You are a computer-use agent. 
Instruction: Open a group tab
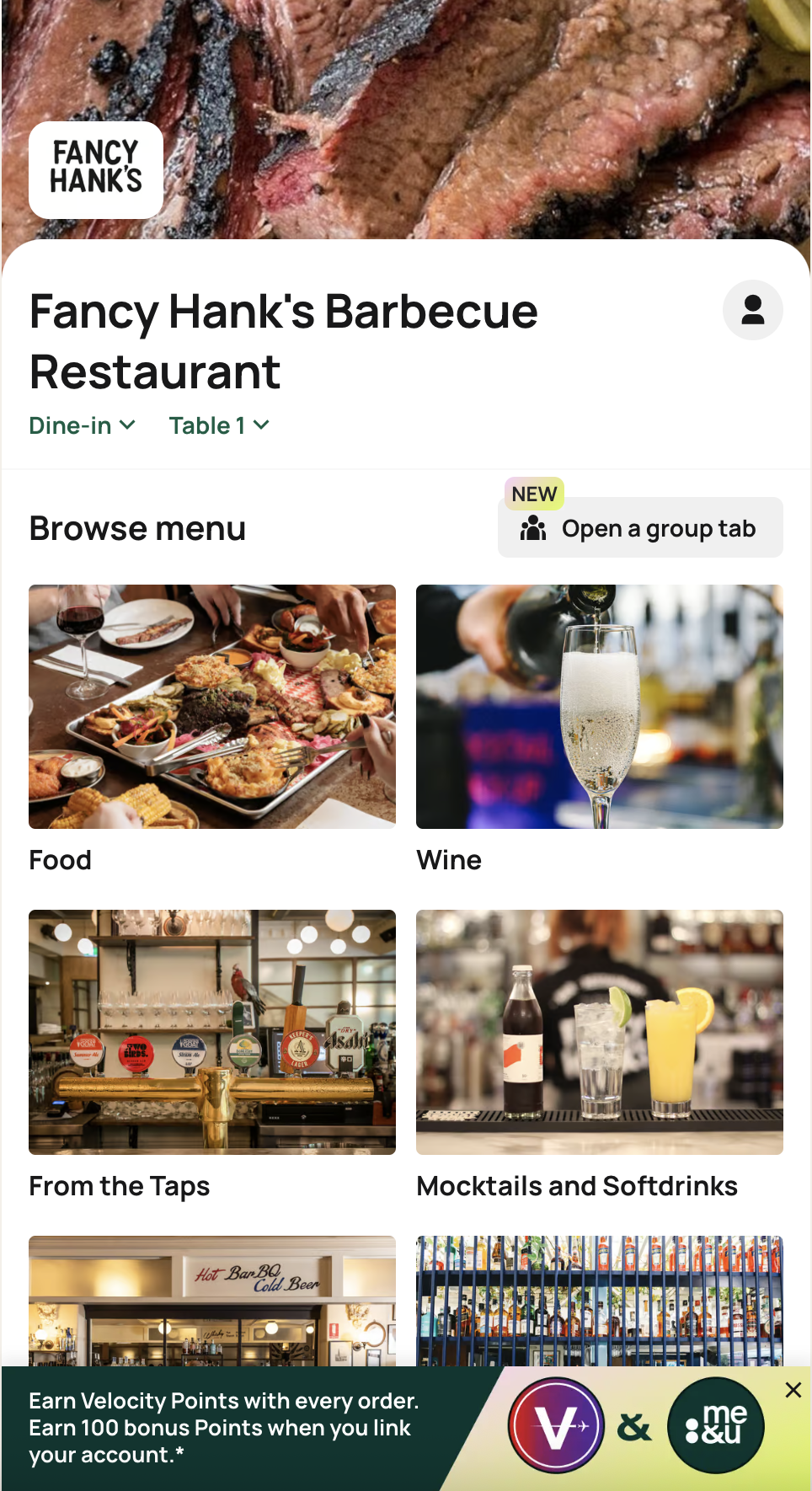(x=640, y=528)
